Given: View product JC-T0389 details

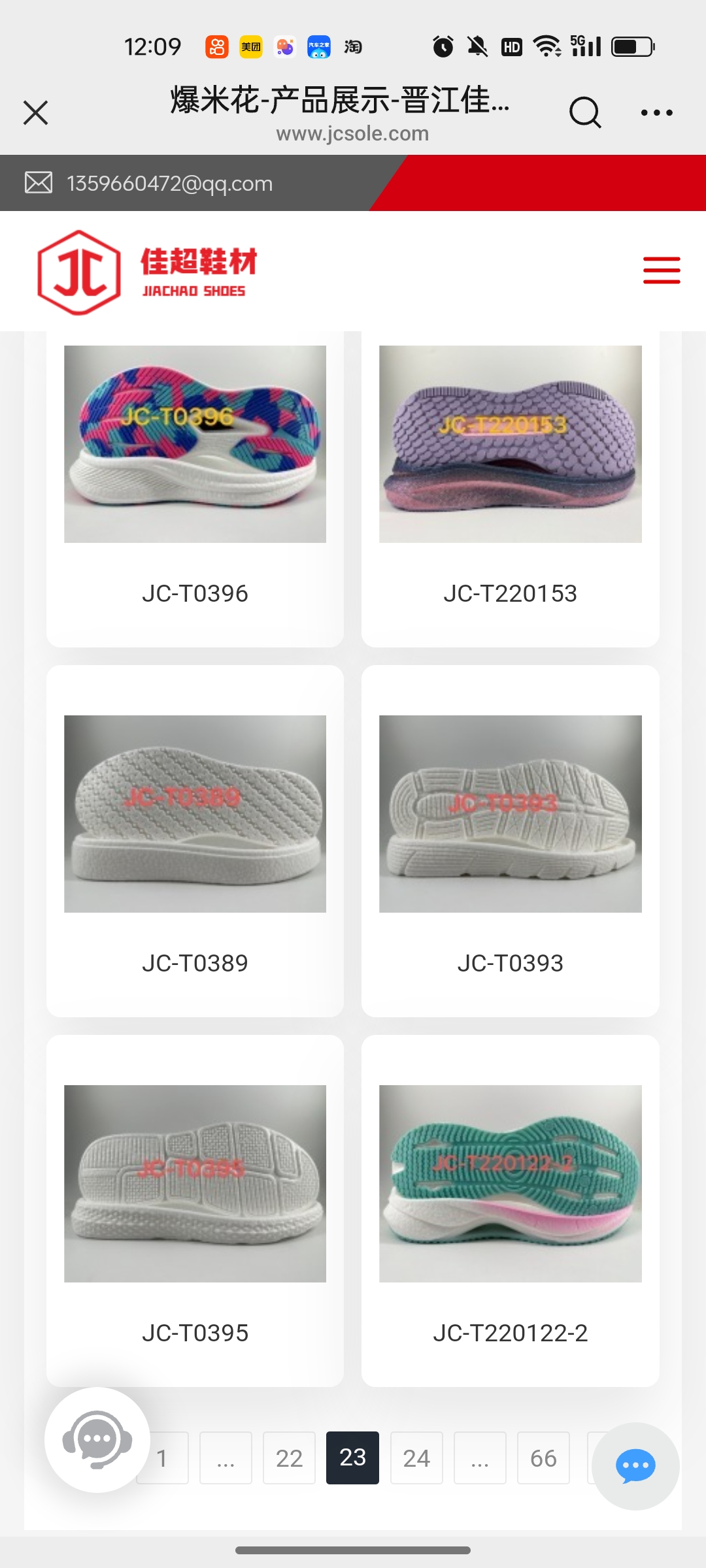Looking at the screenshot, I should [x=195, y=843].
